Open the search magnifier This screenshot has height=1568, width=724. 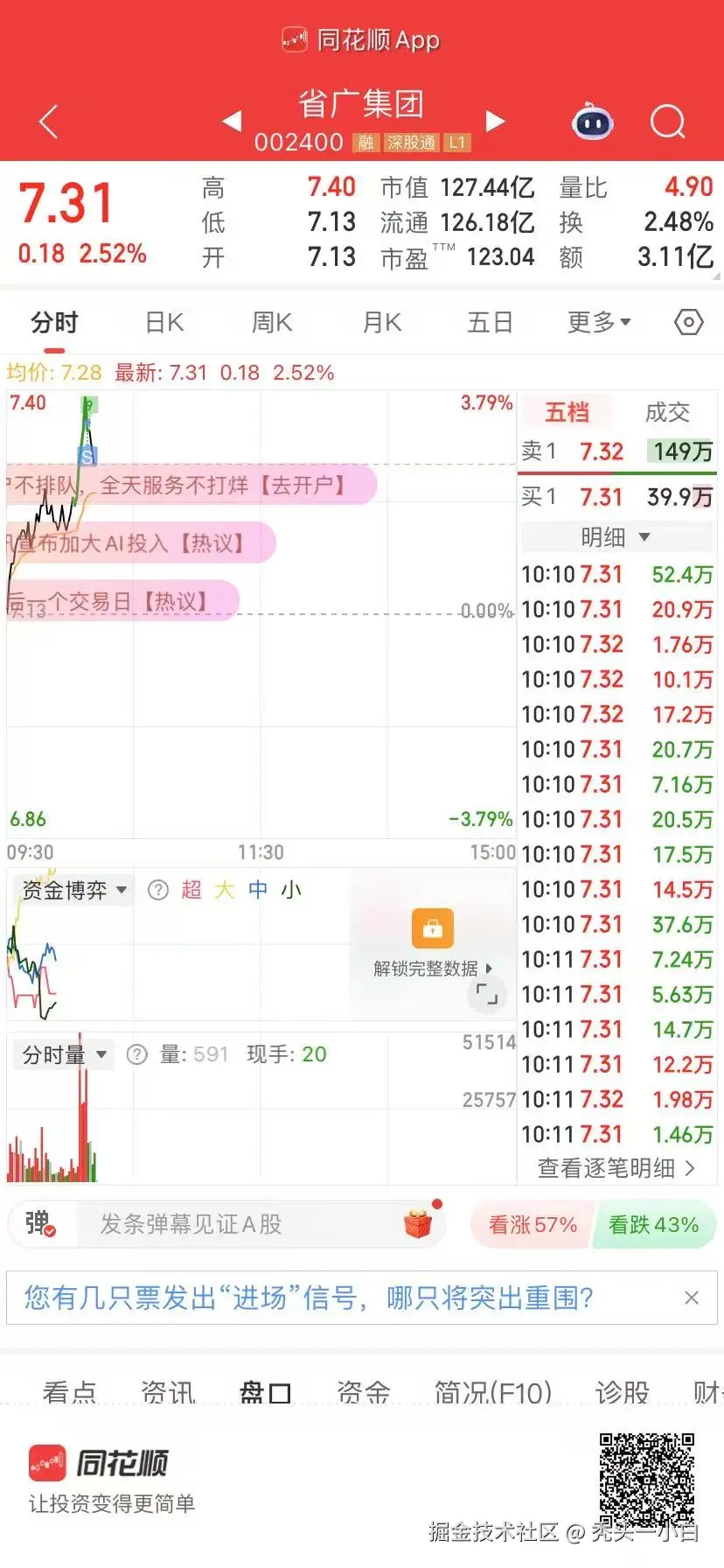(668, 122)
